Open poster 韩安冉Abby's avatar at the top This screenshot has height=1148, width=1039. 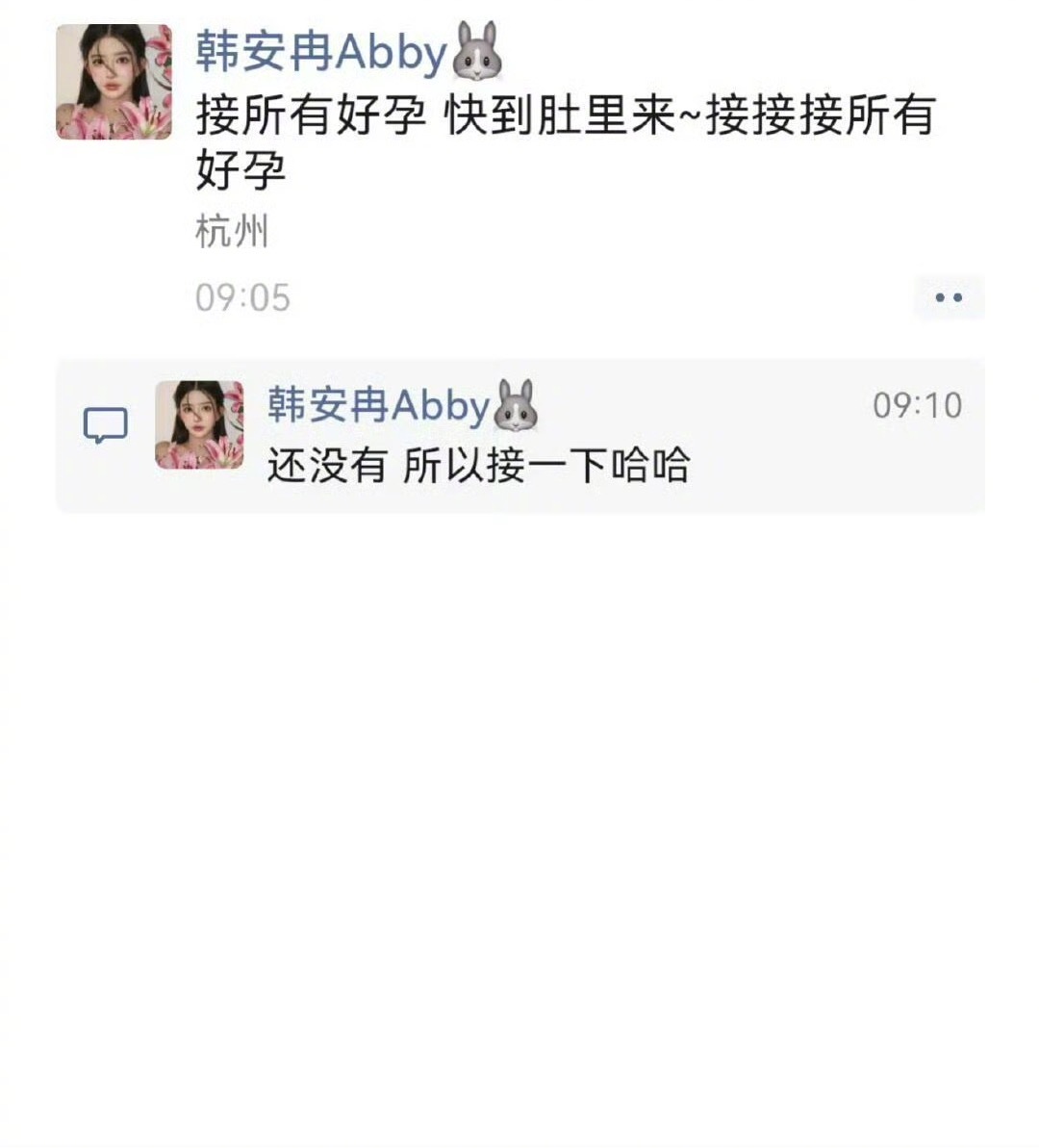tap(114, 82)
